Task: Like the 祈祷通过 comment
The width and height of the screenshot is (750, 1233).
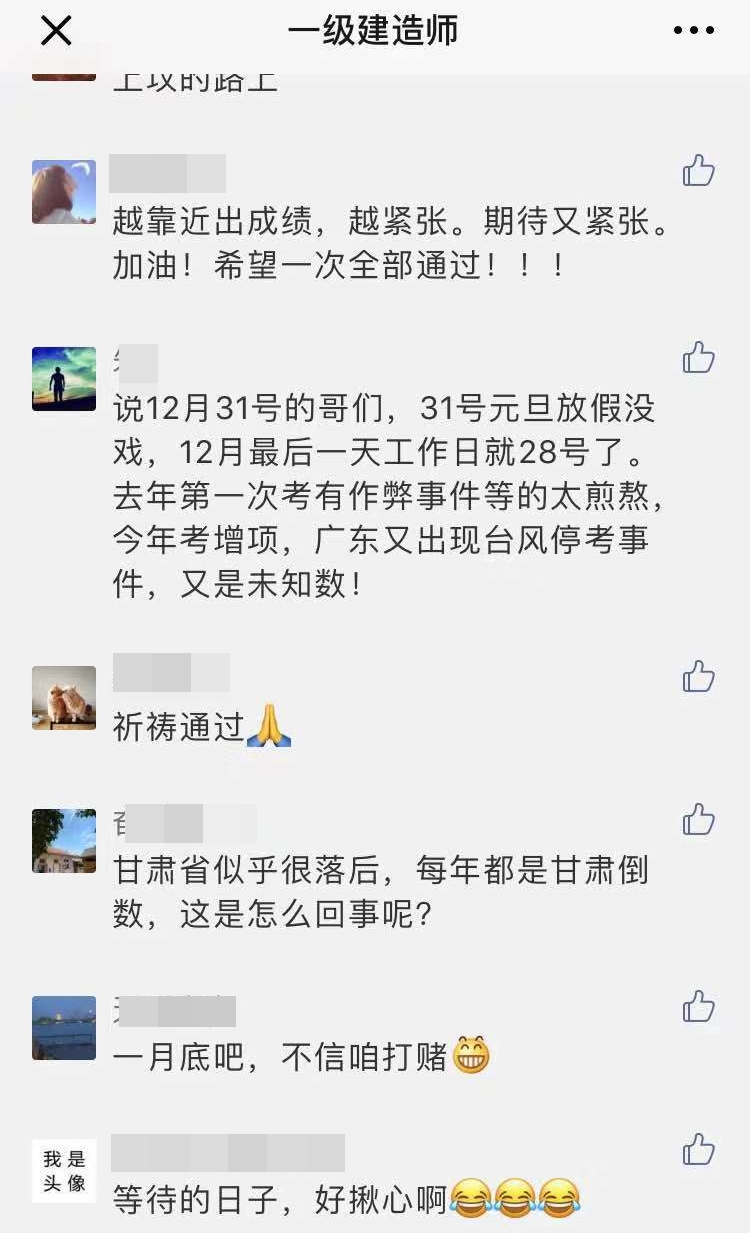Action: 700,677
